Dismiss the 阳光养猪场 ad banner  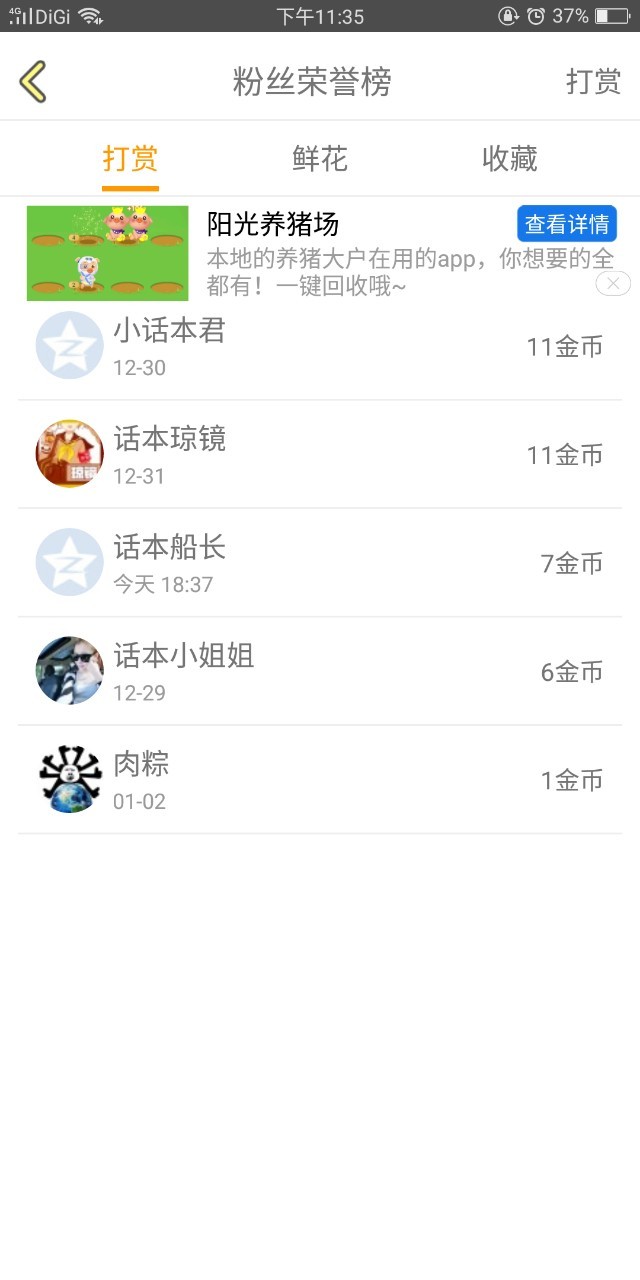pos(612,284)
